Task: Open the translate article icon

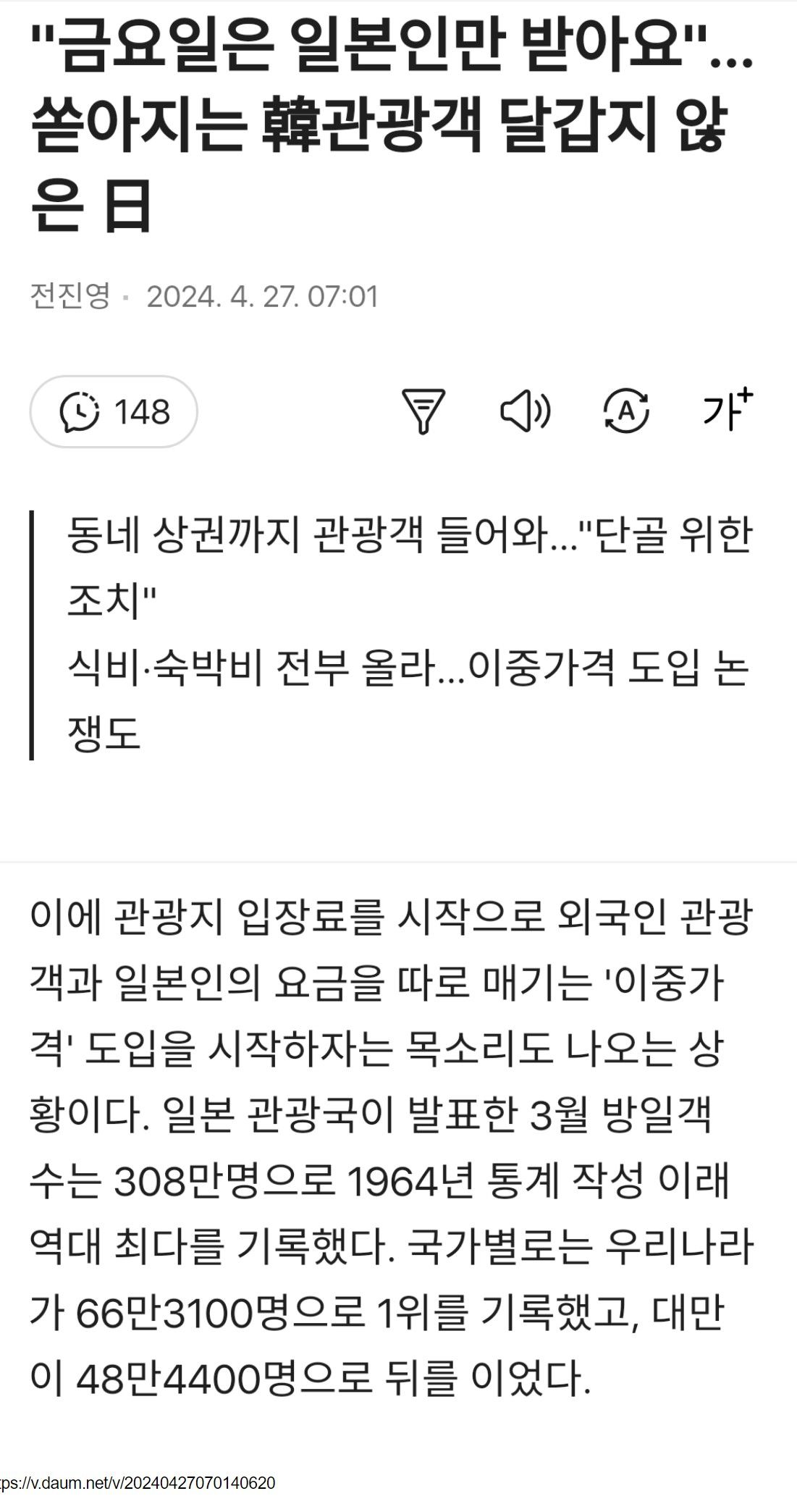Action: [626, 411]
